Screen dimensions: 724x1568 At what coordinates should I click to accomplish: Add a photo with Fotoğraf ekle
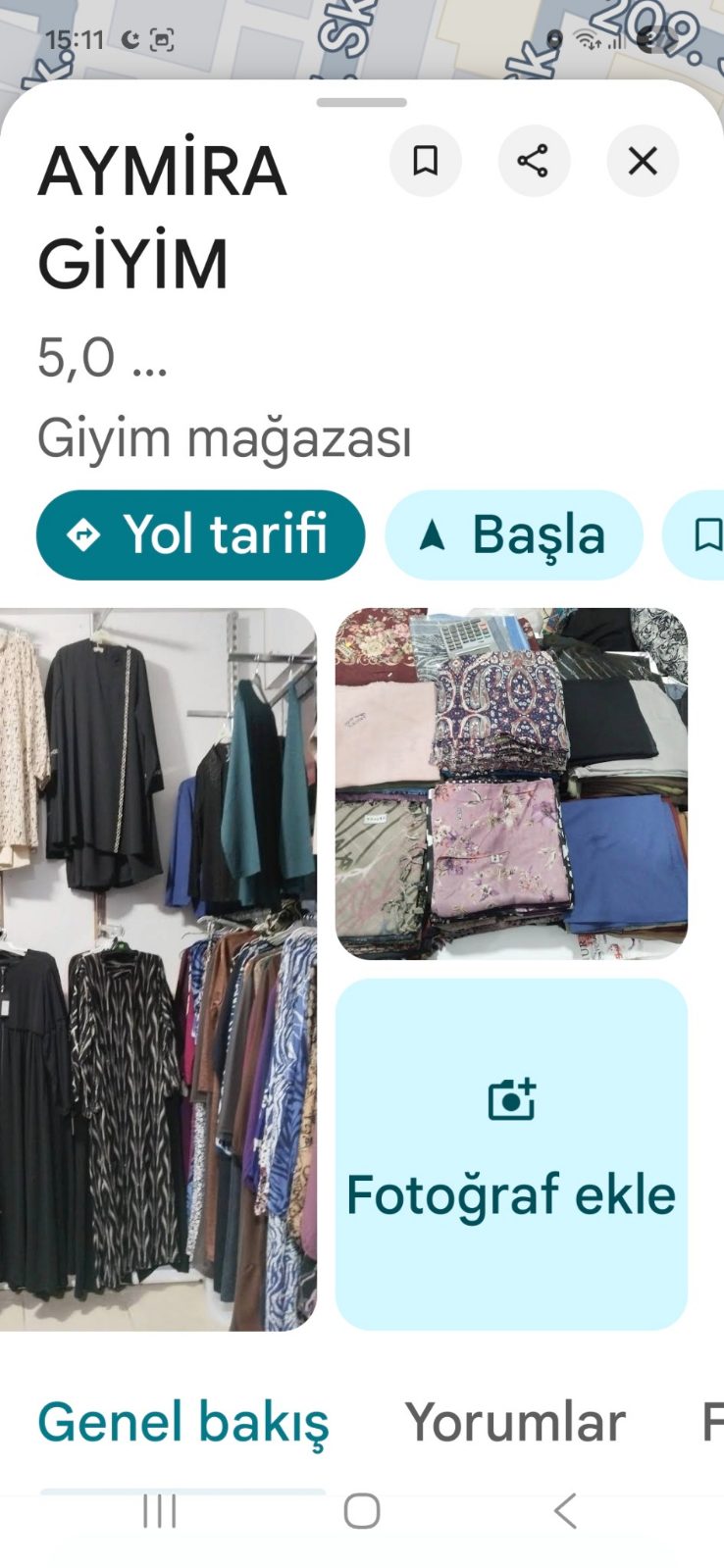(x=511, y=1154)
